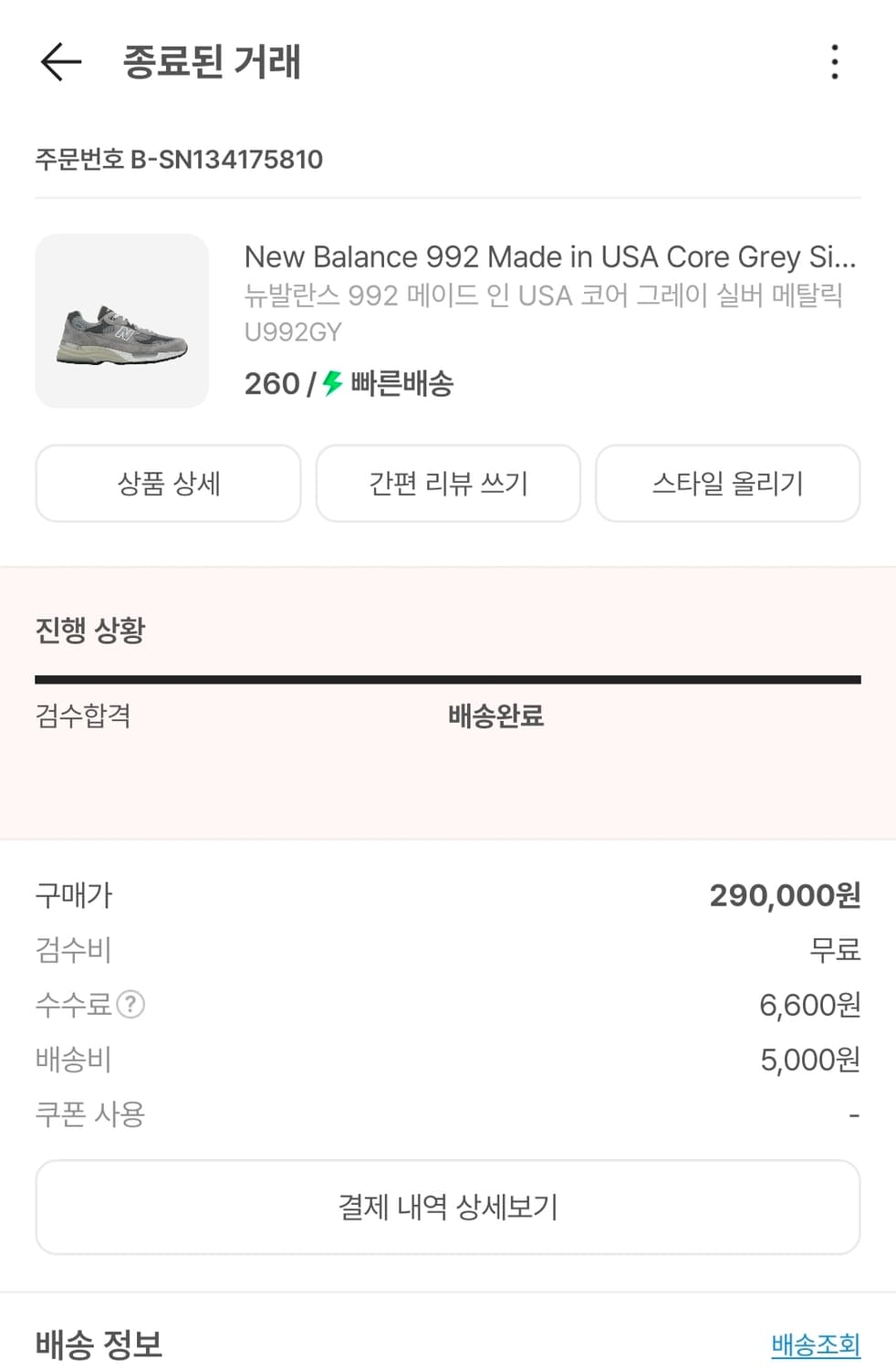The width and height of the screenshot is (896, 1369).
Task: Tap 스타일 올리기 to post a style
Action: click(x=728, y=484)
